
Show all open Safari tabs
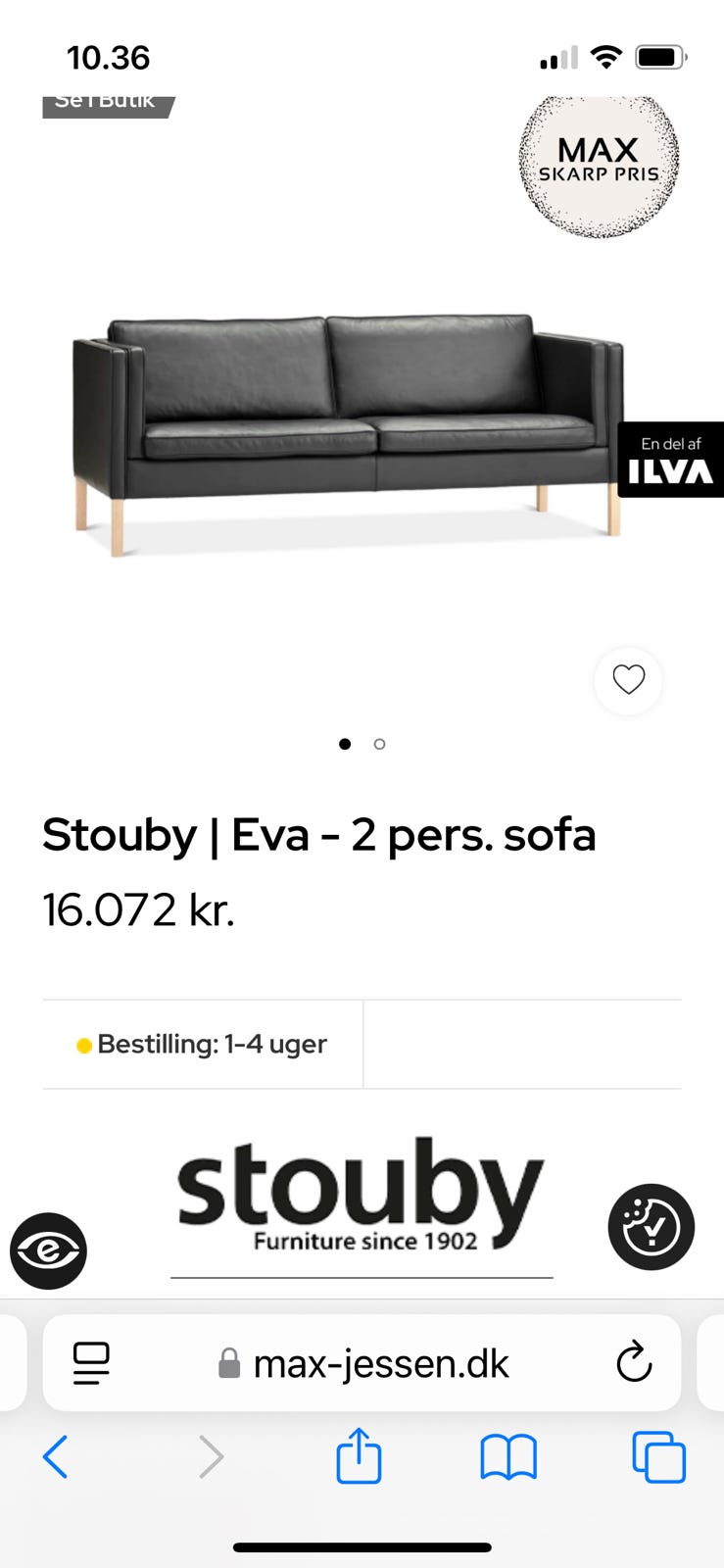pyautogui.click(x=658, y=1456)
